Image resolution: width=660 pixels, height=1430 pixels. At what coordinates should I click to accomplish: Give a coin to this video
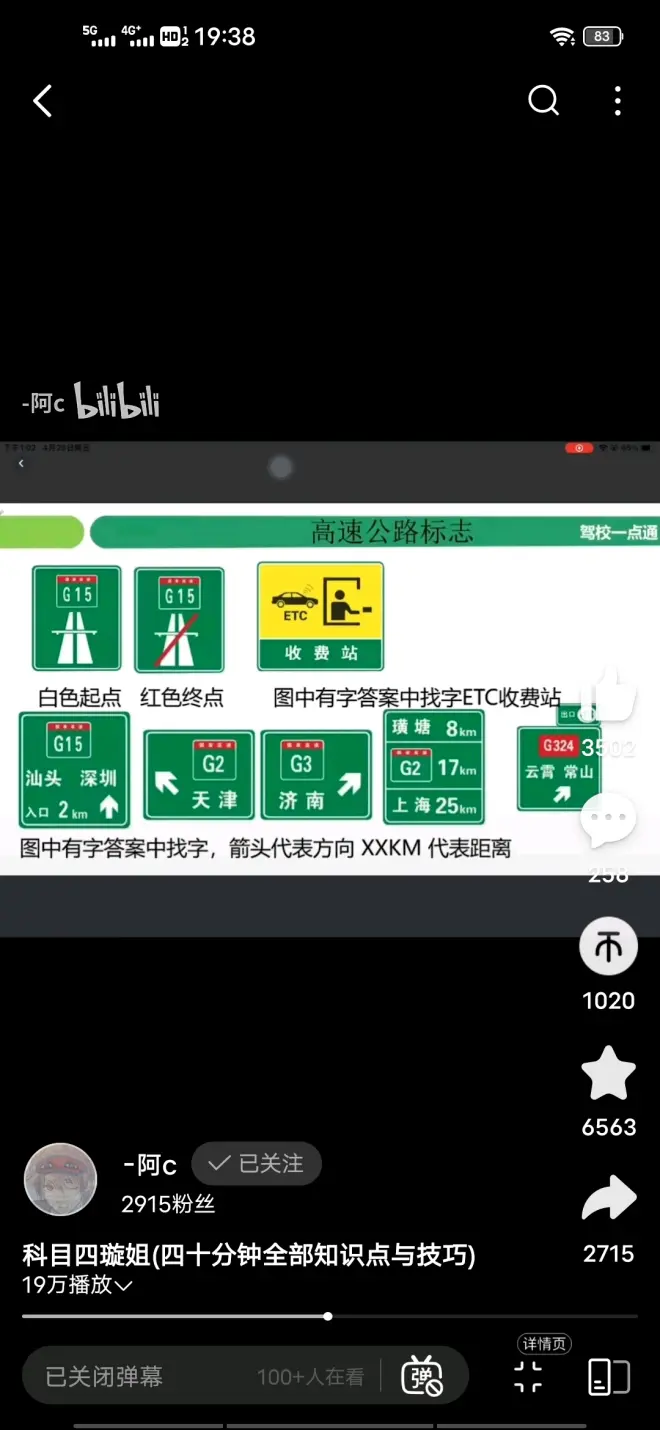608,946
